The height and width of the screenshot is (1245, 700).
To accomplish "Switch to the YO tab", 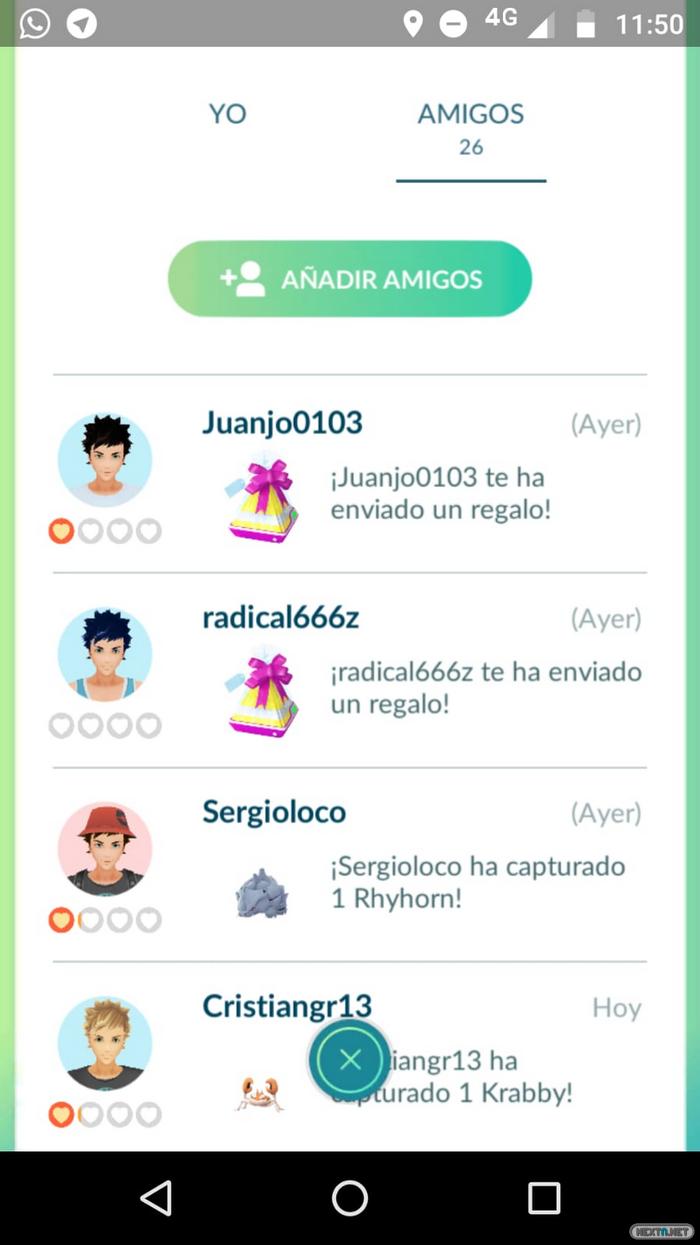I will click(x=227, y=114).
